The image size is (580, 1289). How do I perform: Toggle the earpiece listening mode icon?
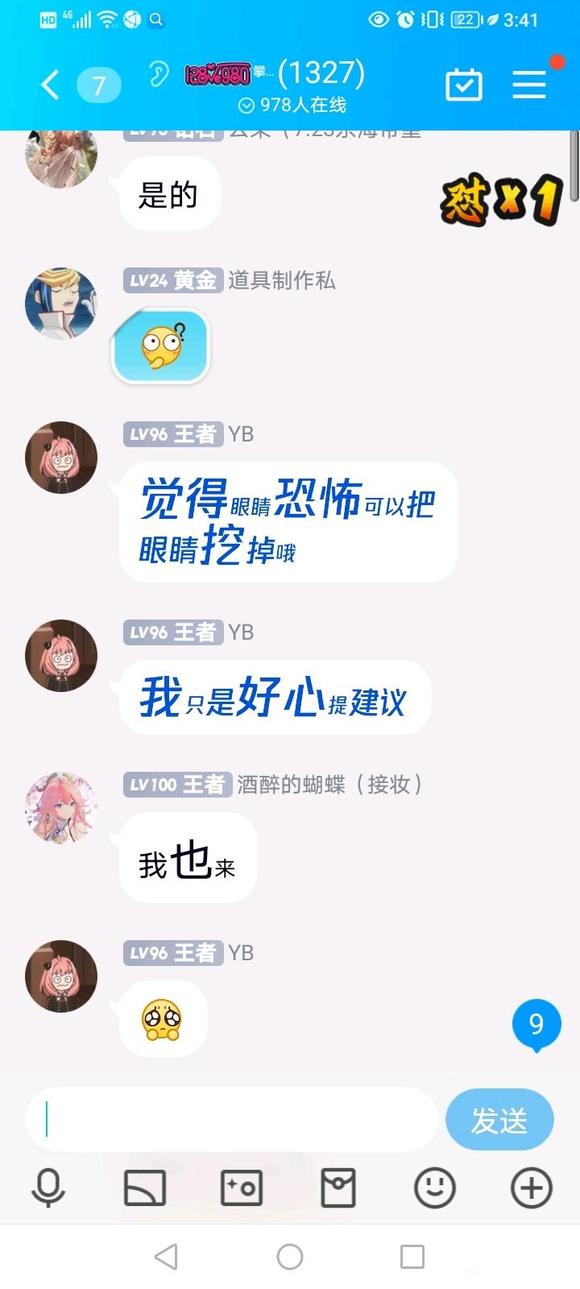pos(158,75)
